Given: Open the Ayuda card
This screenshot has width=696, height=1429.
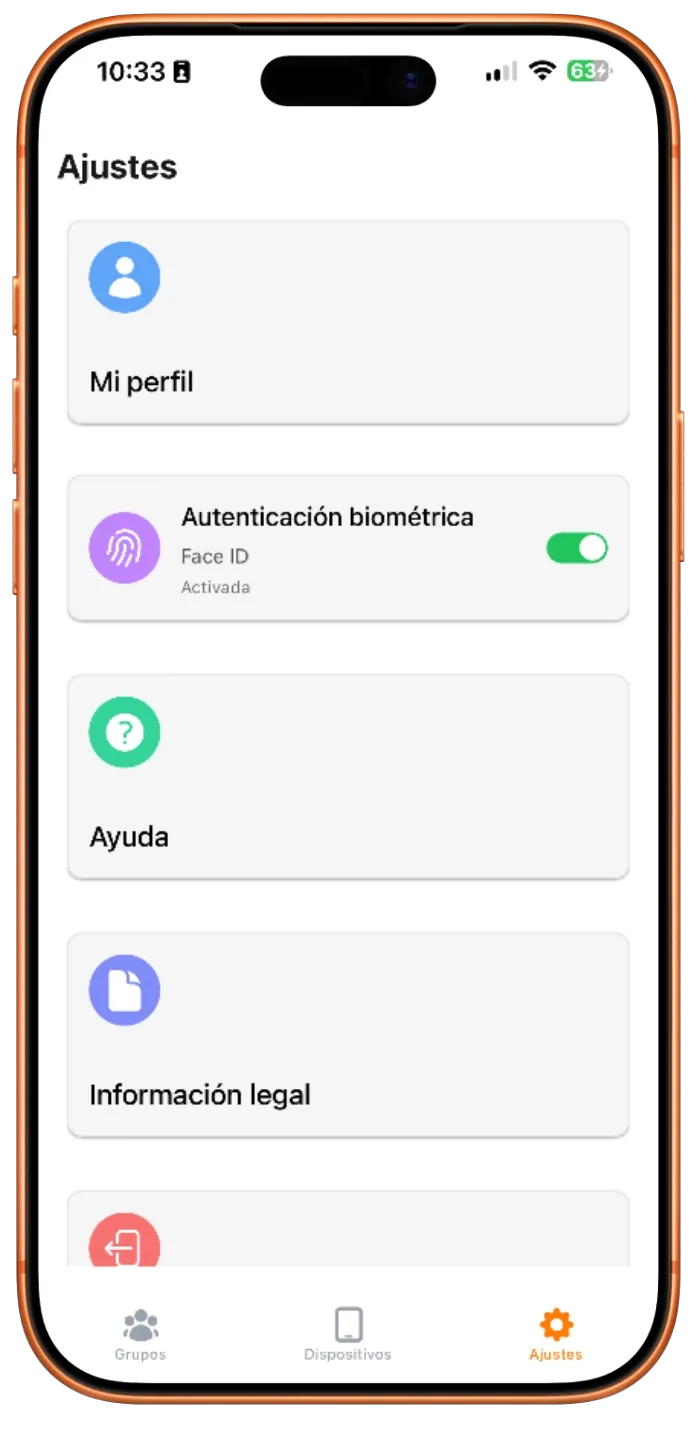Looking at the screenshot, I should [x=347, y=777].
